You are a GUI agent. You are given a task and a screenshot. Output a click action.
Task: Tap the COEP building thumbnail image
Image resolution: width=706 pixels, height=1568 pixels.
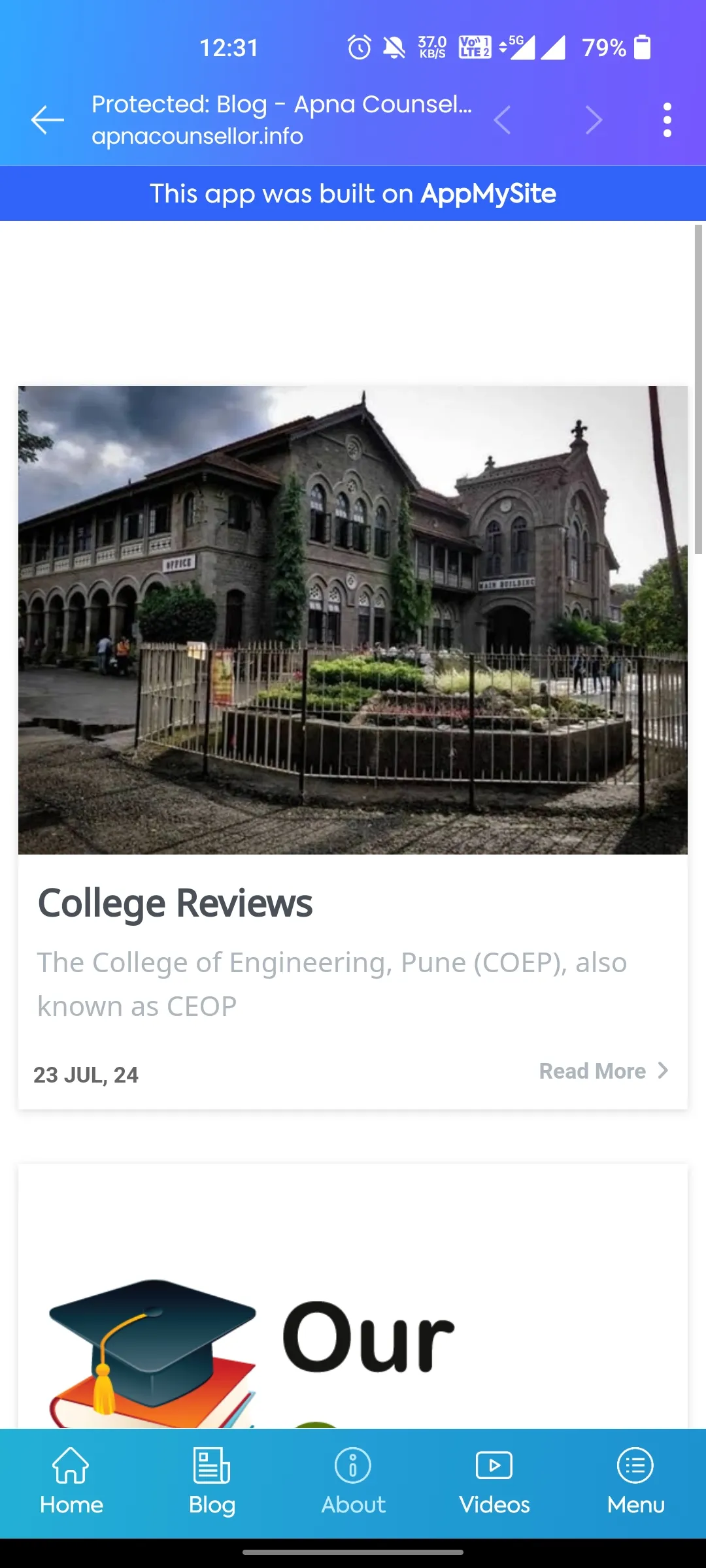353,621
